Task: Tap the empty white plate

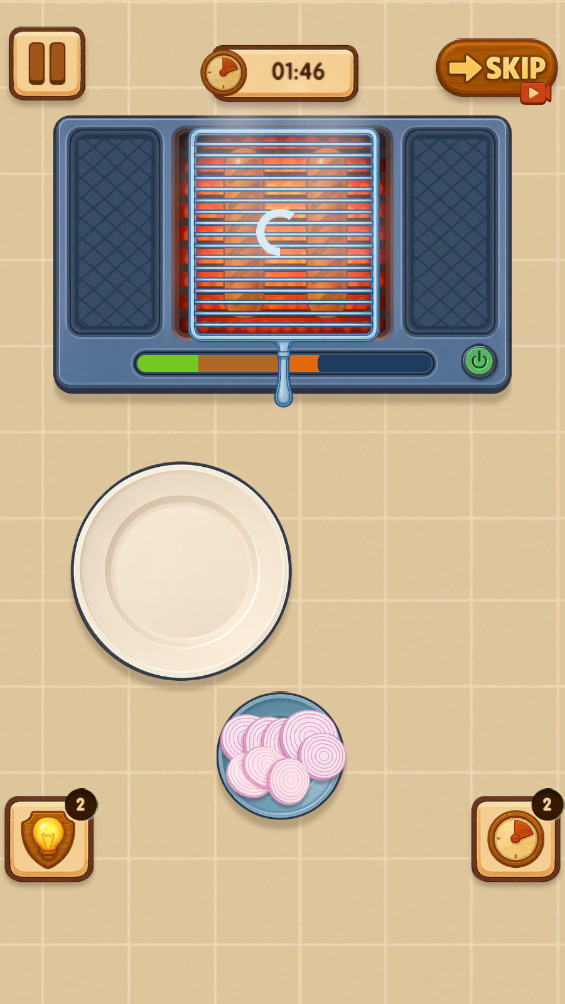Action: point(181,571)
